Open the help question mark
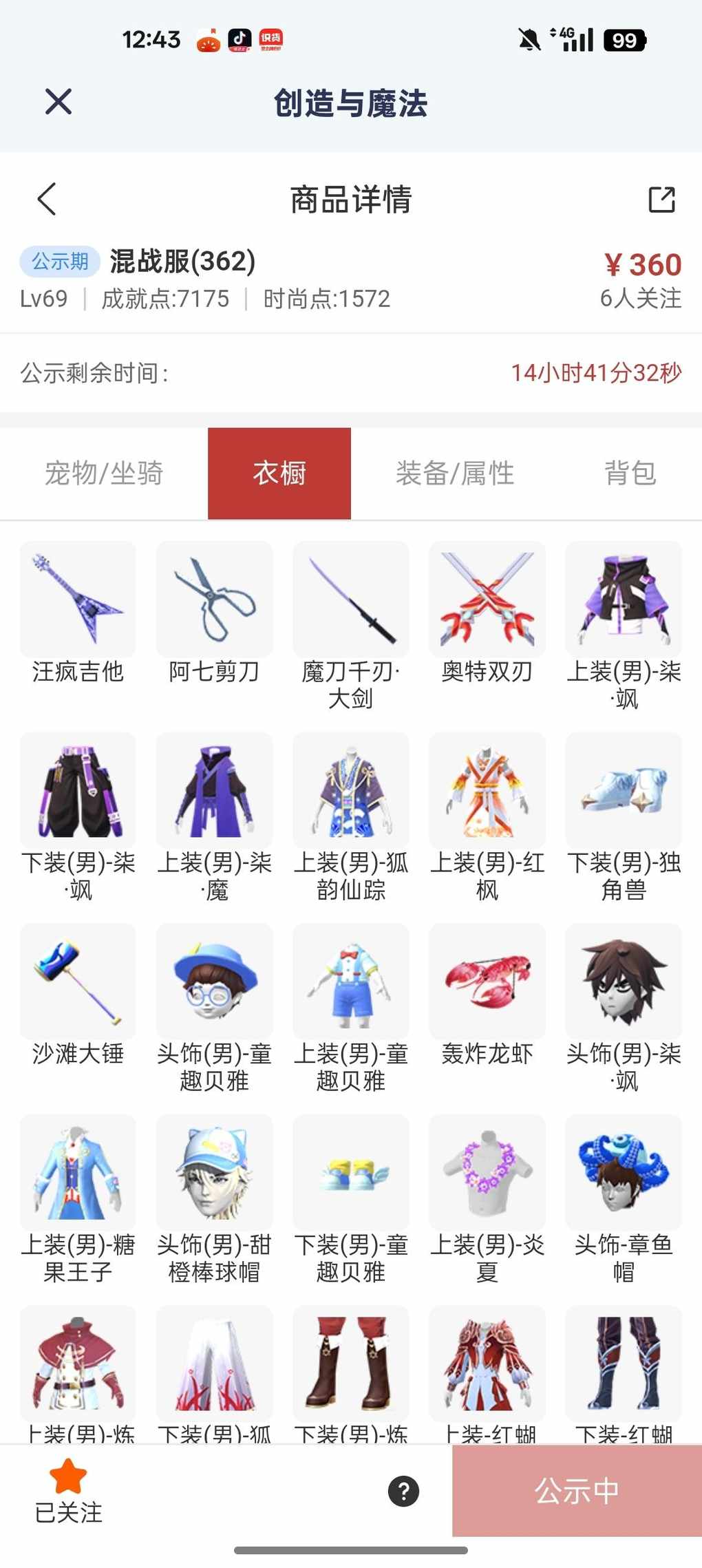702x1568 pixels. coord(403,1491)
